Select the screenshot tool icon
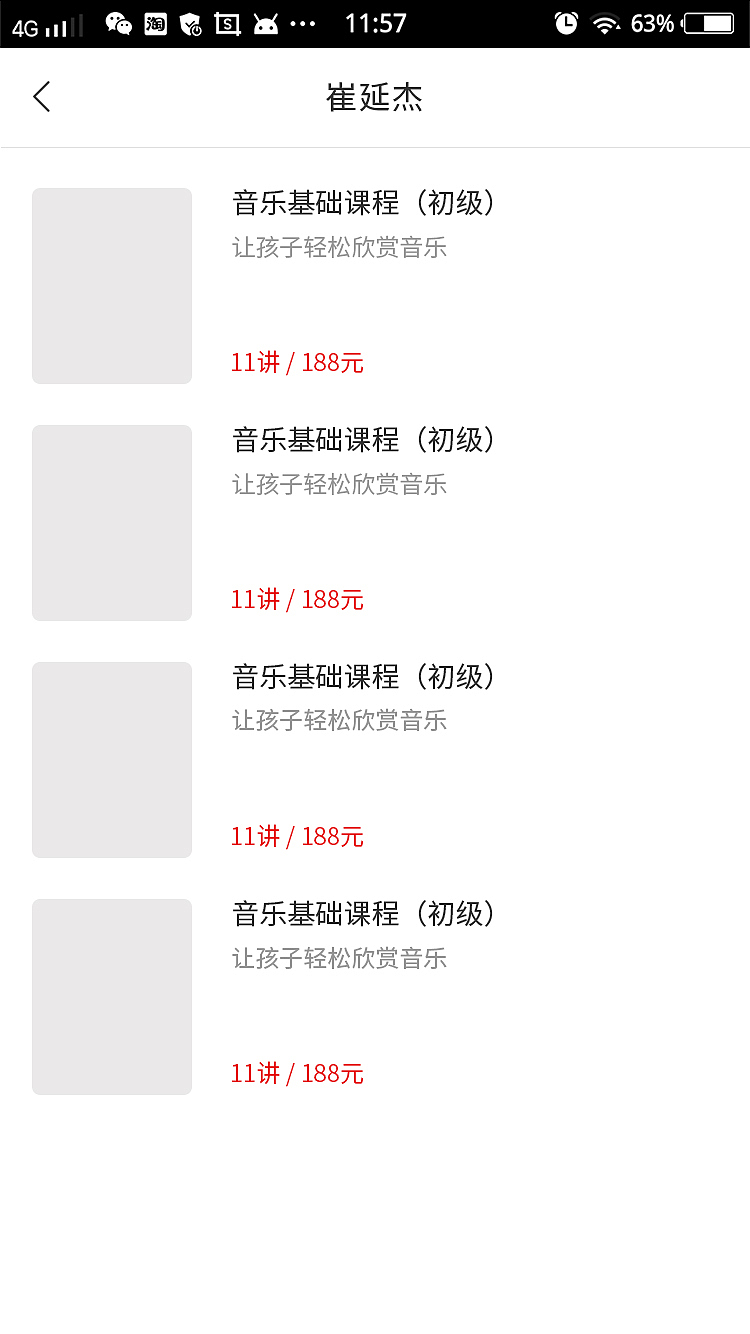Viewport: 750px width, 1334px height. point(228,23)
